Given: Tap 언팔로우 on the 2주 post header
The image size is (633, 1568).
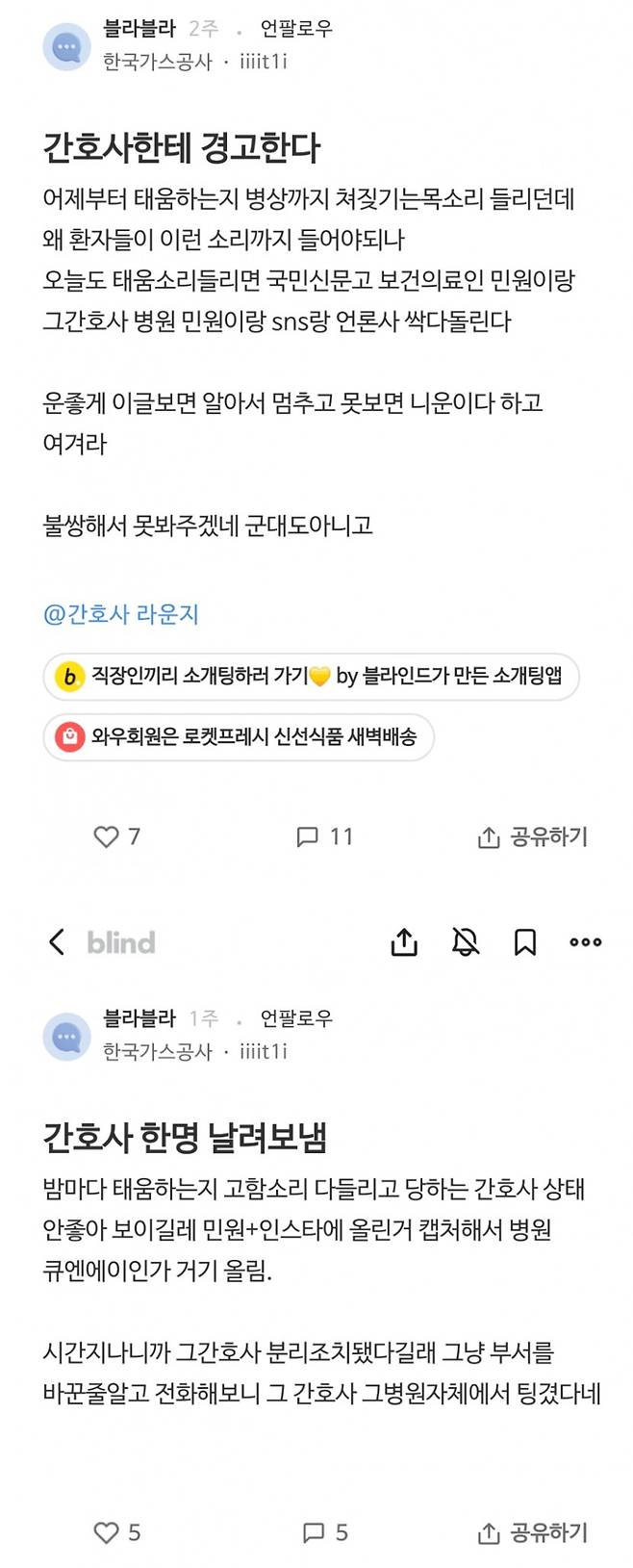Looking at the screenshot, I should click(296, 29).
